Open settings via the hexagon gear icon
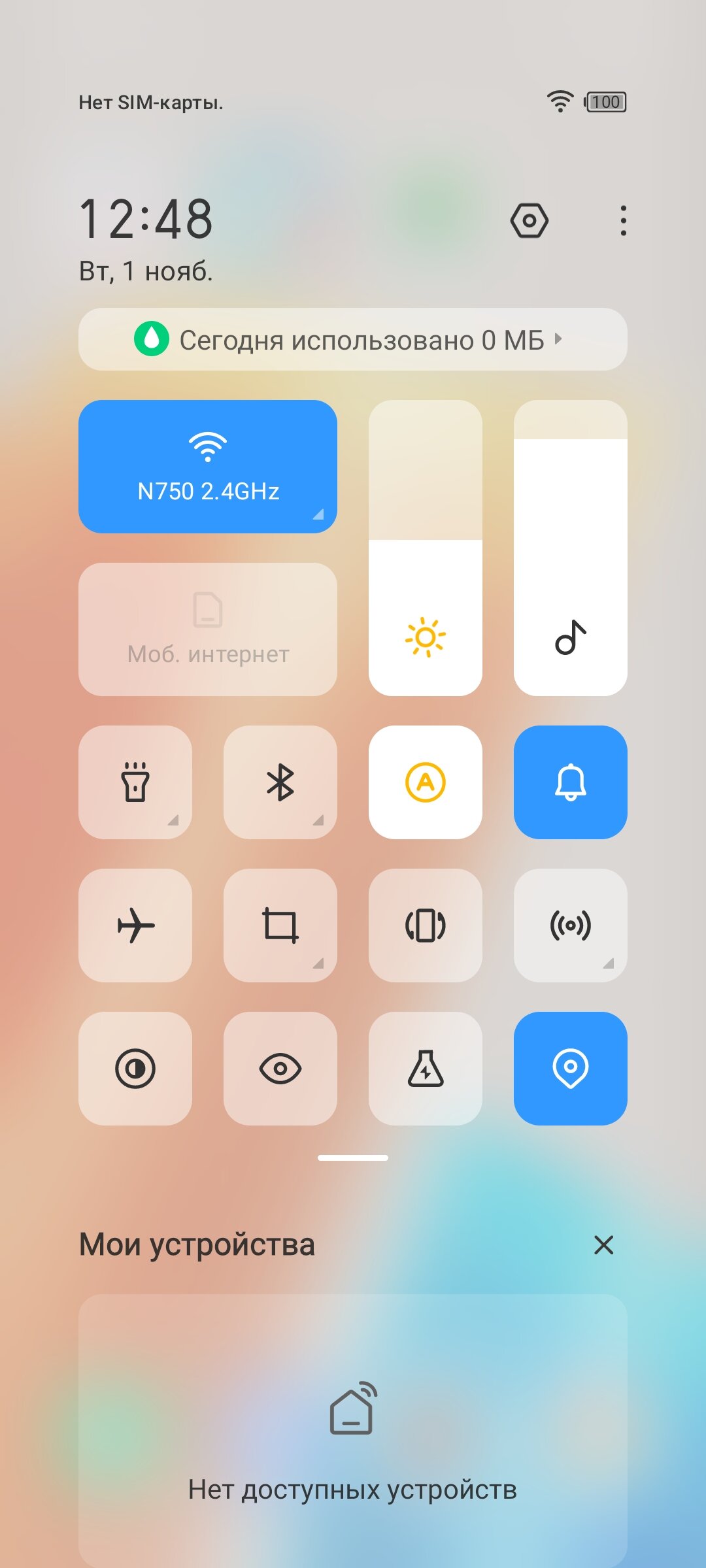The width and height of the screenshot is (706, 1568). 529,220
